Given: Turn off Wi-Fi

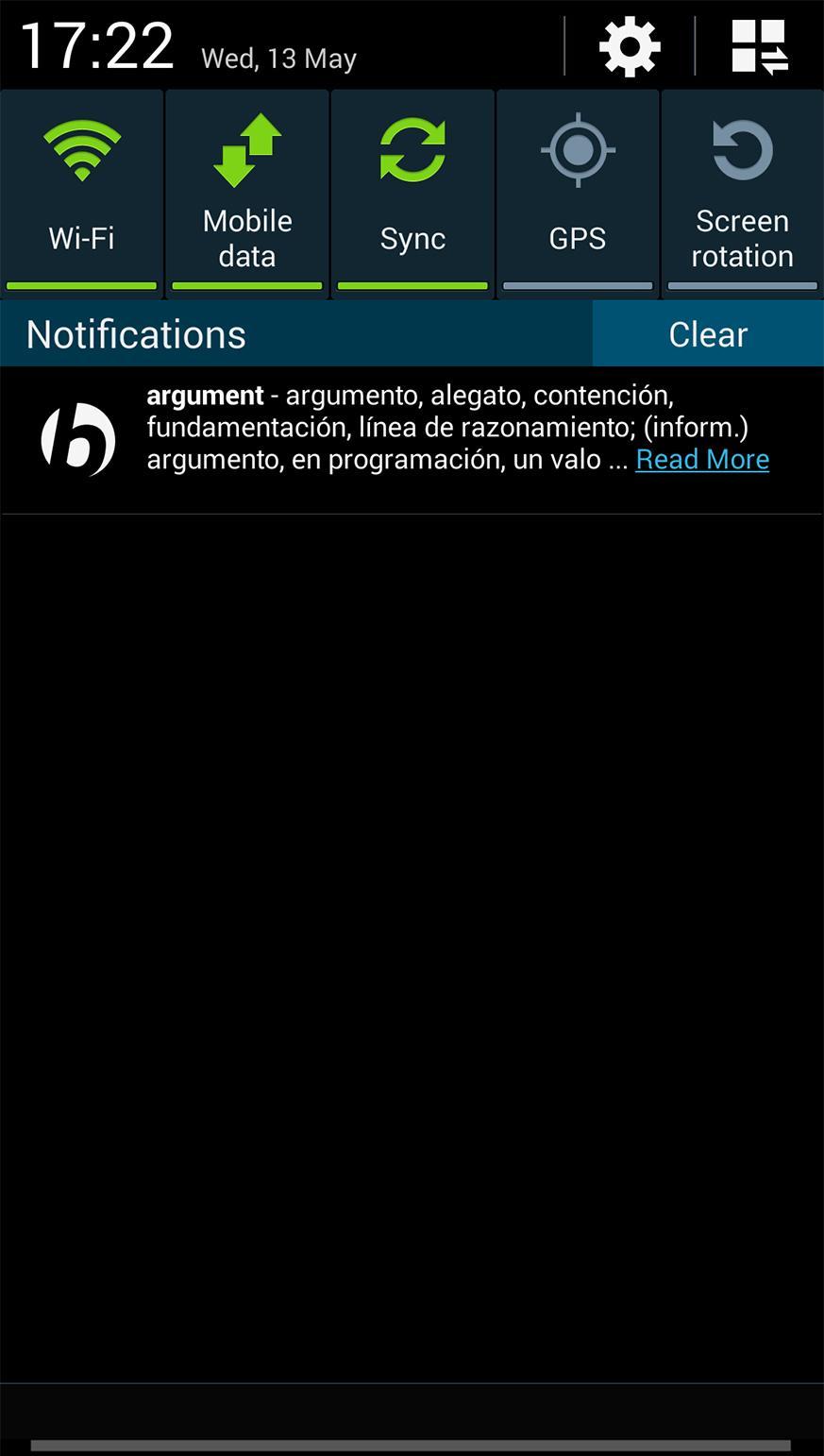Looking at the screenshot, I should pos(82,194).
